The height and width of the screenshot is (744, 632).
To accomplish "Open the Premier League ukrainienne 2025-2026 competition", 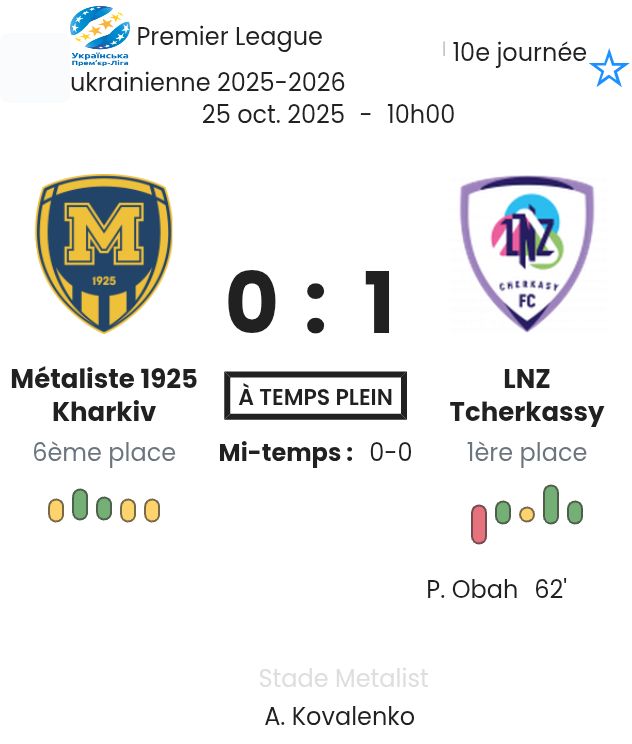I will tap(208, 60).
